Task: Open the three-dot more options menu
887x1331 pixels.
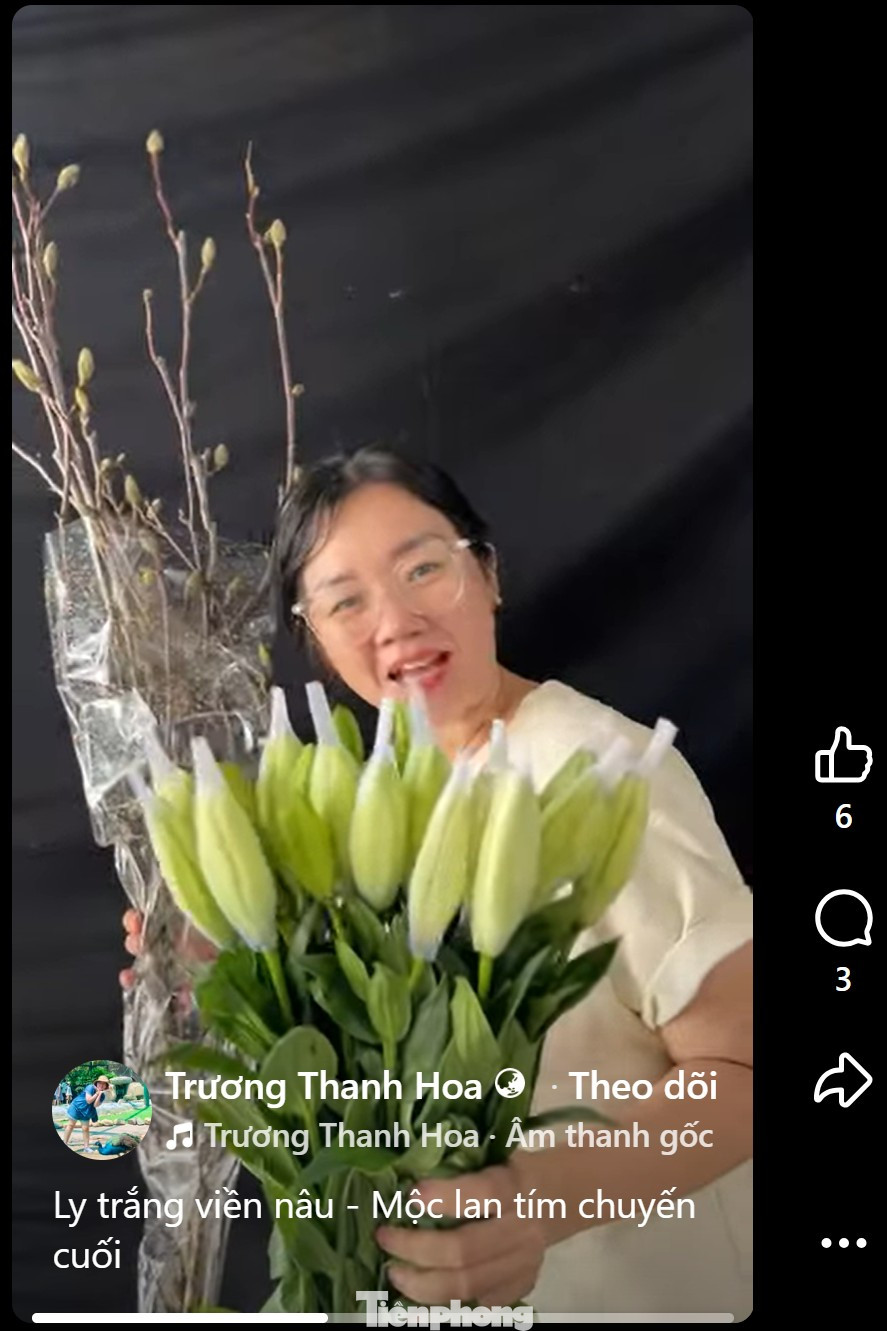Action: [843, 1243]
